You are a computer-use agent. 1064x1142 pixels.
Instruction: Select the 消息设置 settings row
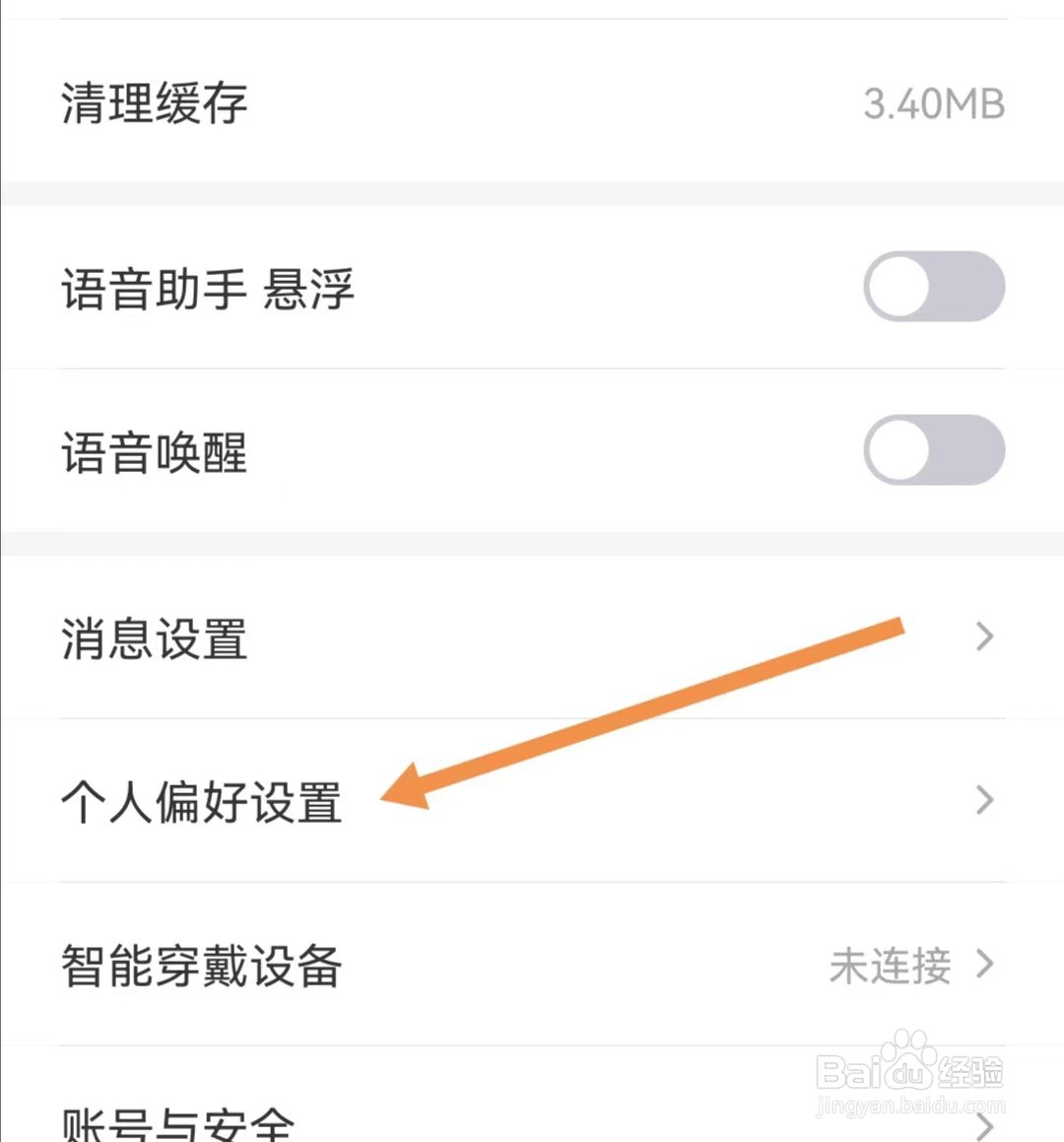[x=155, y=638]
